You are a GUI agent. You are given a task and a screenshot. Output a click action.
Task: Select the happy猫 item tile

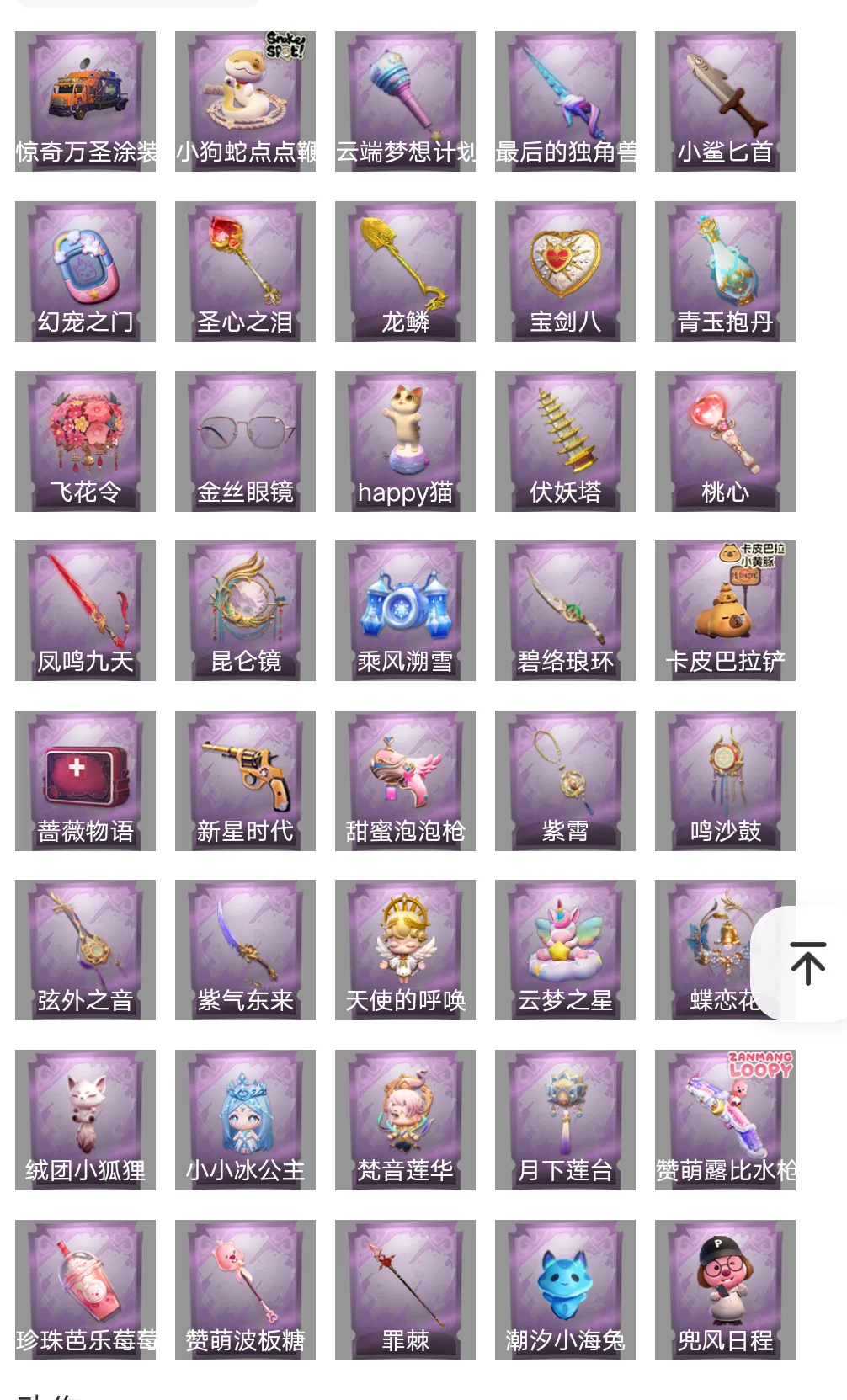(x=405, y=441)
